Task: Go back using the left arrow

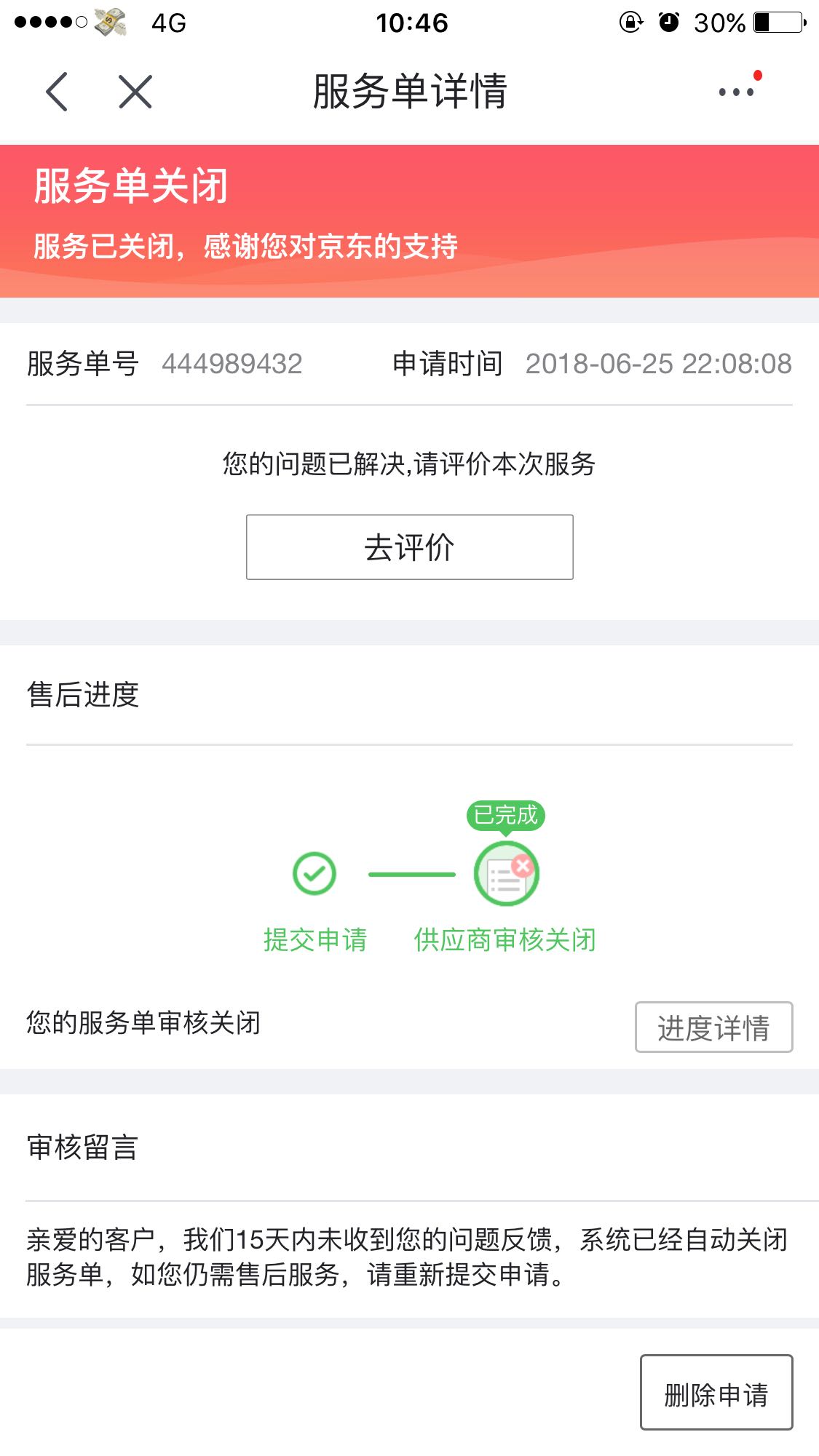Action: (57, 92)
